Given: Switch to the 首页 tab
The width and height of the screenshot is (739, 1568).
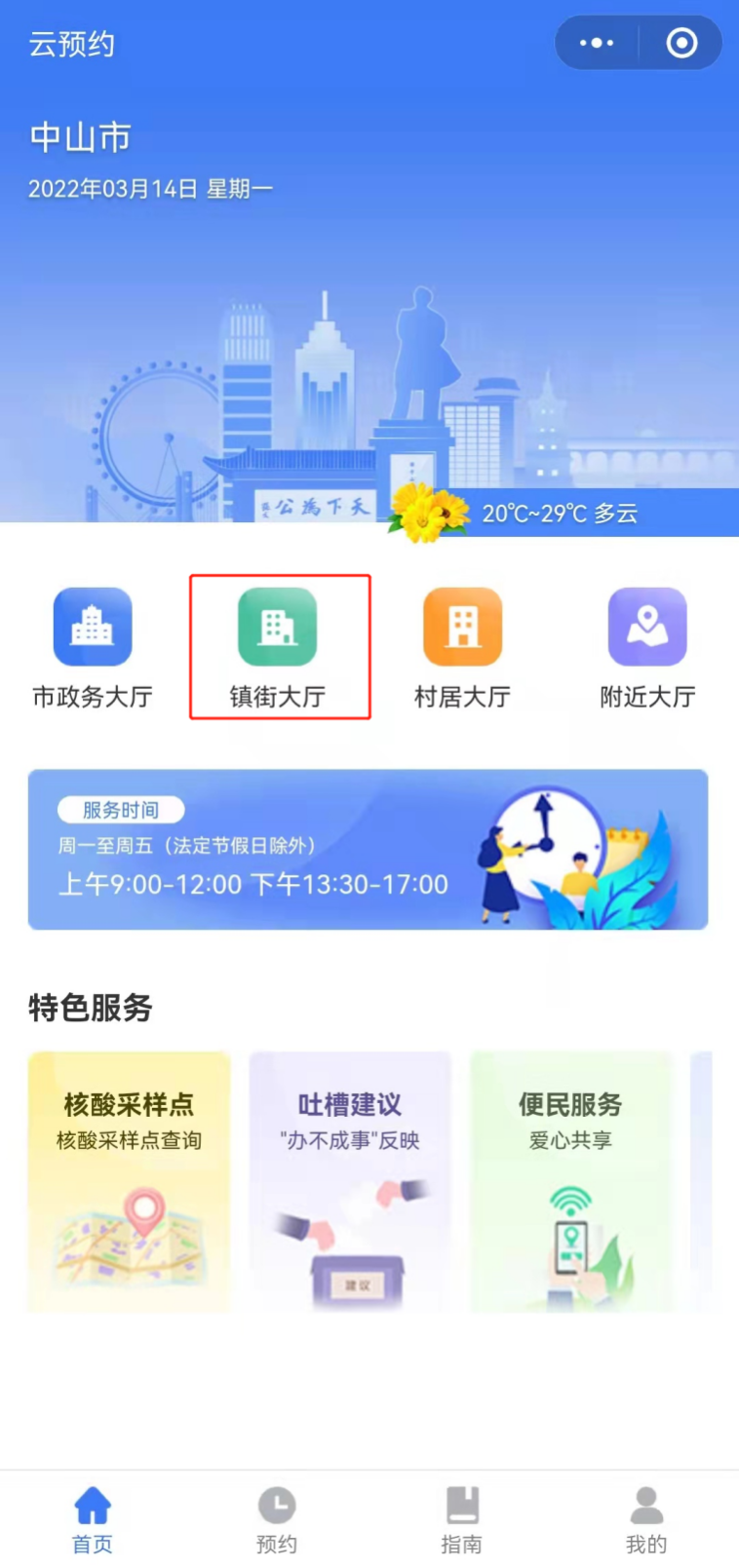Looking at the screenshot, I should [93, 1518].
